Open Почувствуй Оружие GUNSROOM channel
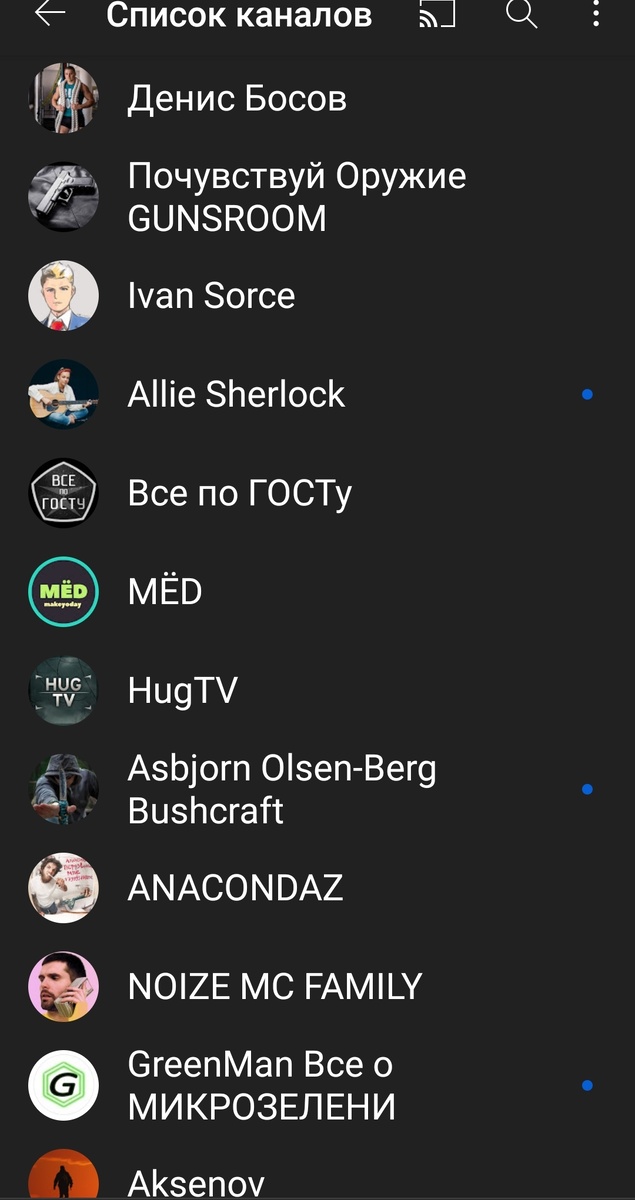The image size is (635, 1200). 296,197
